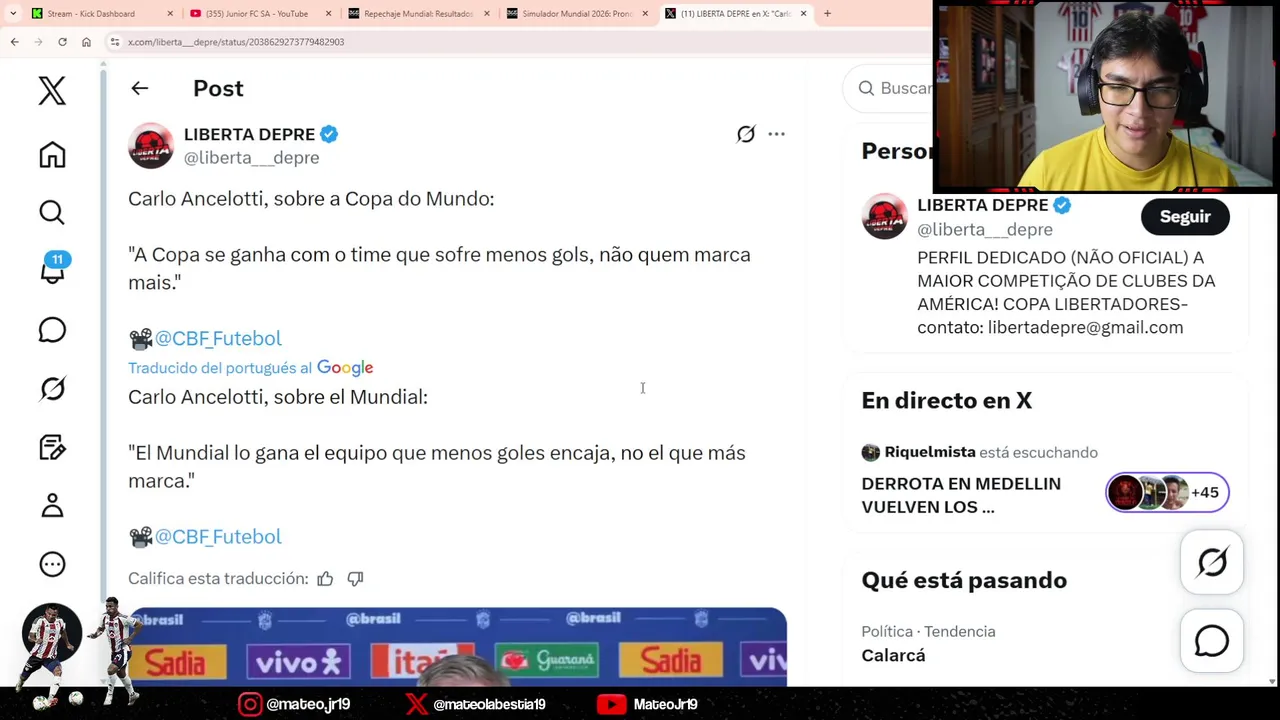Open the post's three-dot overflow menu
1280x720 pixels.
(776, 134)
